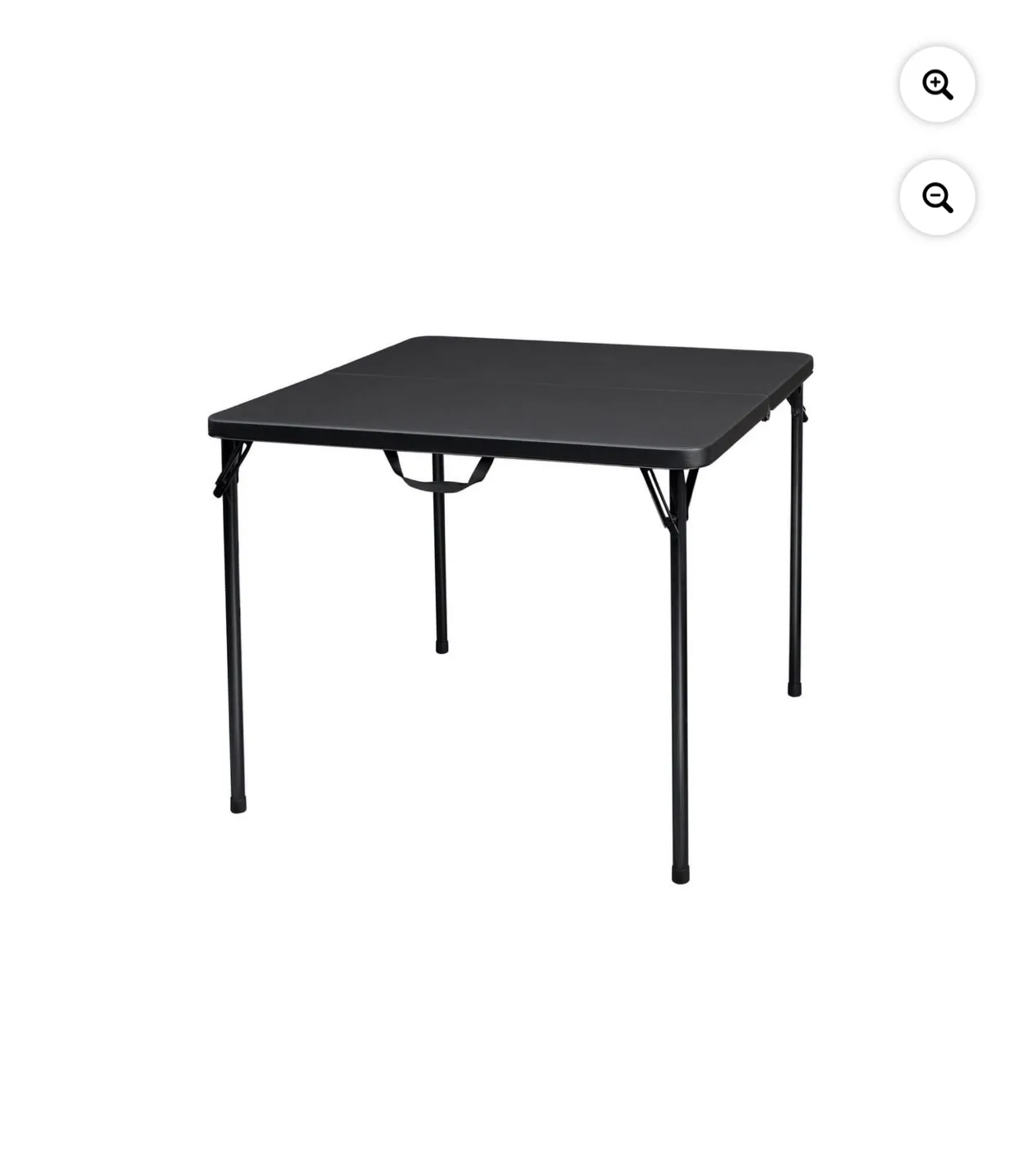Select the minus magnifying glass control
Viewport: 1013px width, 1176px height.
[937, 194]
